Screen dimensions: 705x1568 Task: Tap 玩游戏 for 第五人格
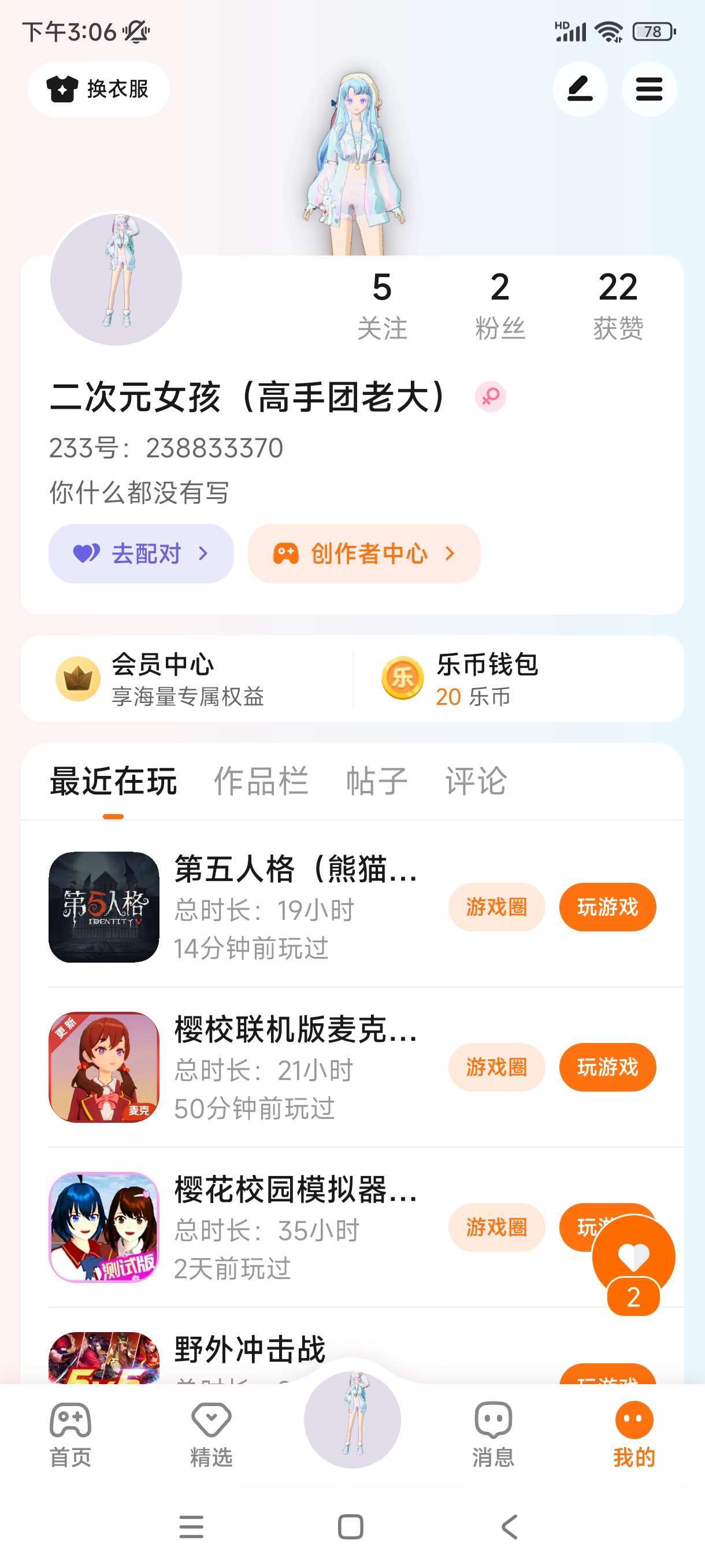pos(607,907)
